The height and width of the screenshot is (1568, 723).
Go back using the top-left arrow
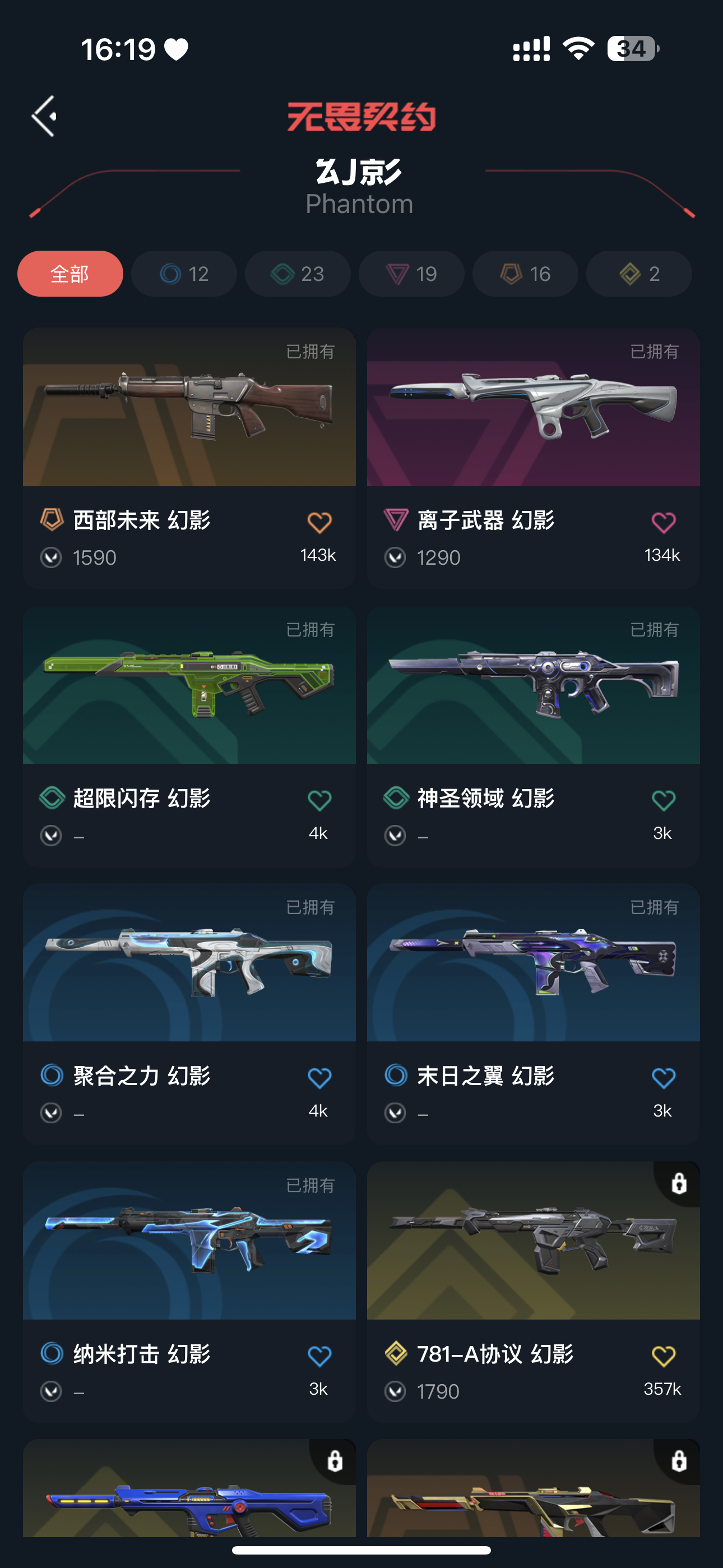tap(44, 116)
